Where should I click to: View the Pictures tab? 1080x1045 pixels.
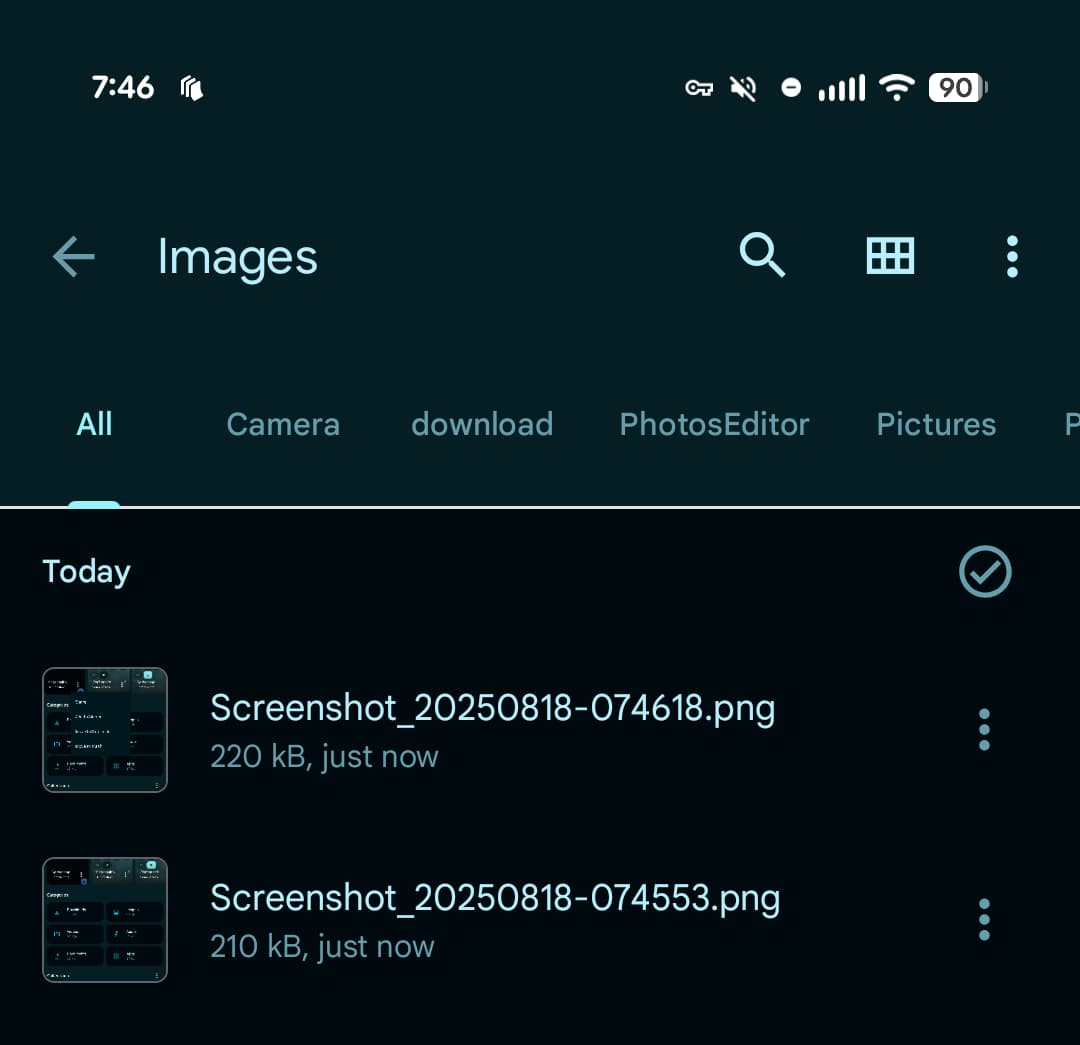pyautogui.click(x=936, y=424)
